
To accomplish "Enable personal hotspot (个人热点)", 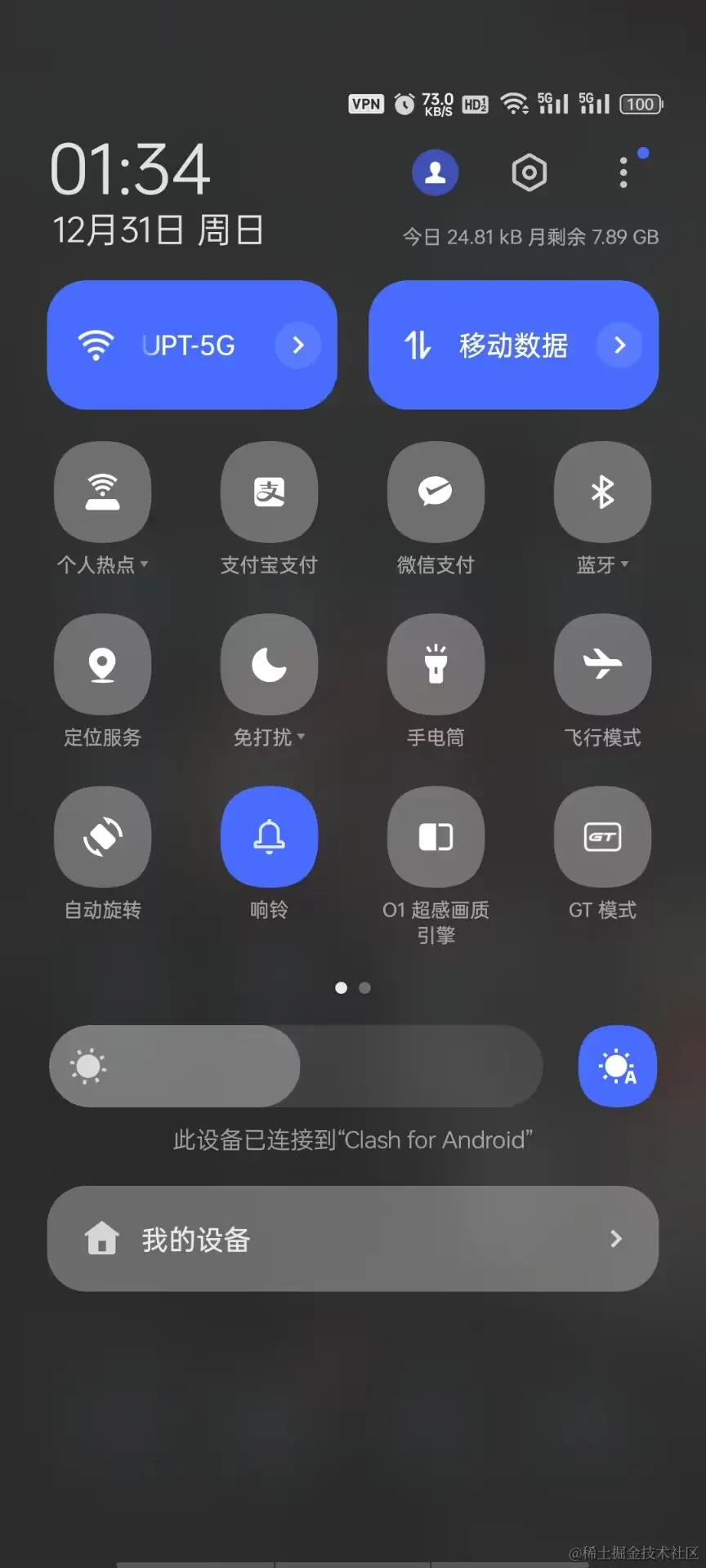I will pos(102,492).
